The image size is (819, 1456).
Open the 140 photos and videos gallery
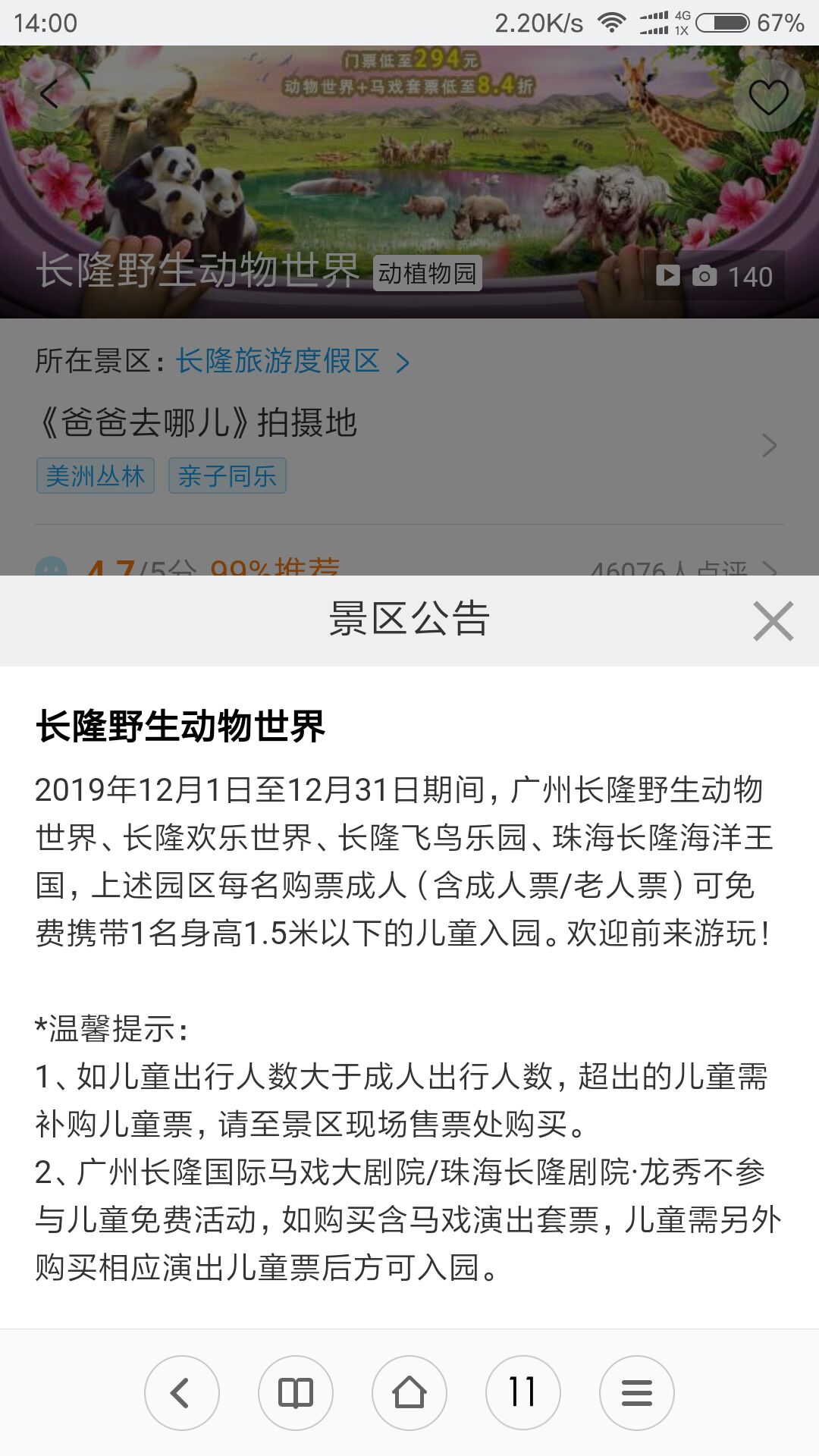(x=714, y=276)
